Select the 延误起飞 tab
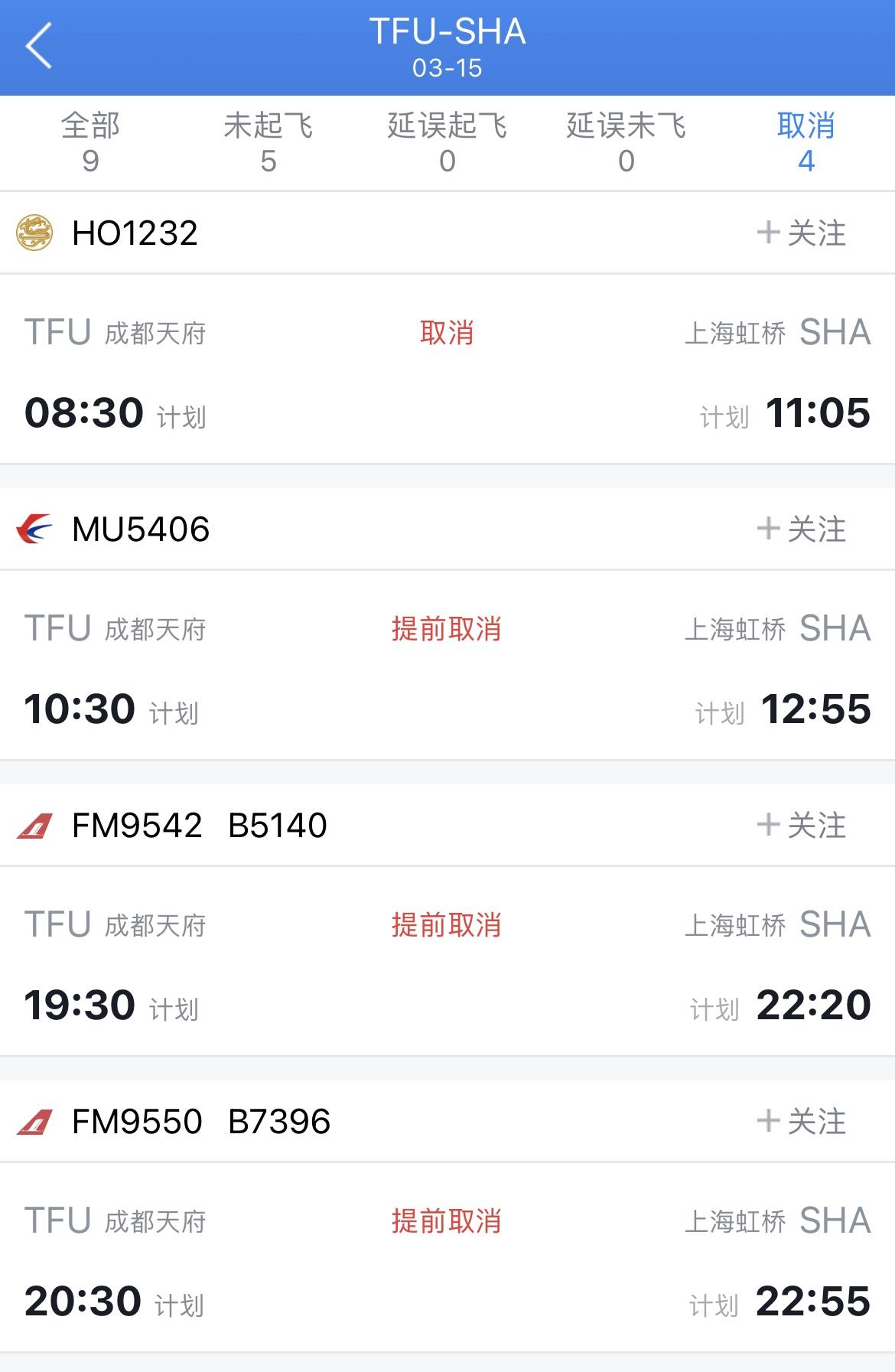This screenshot has height=1372, width=895. coord(447,143)
